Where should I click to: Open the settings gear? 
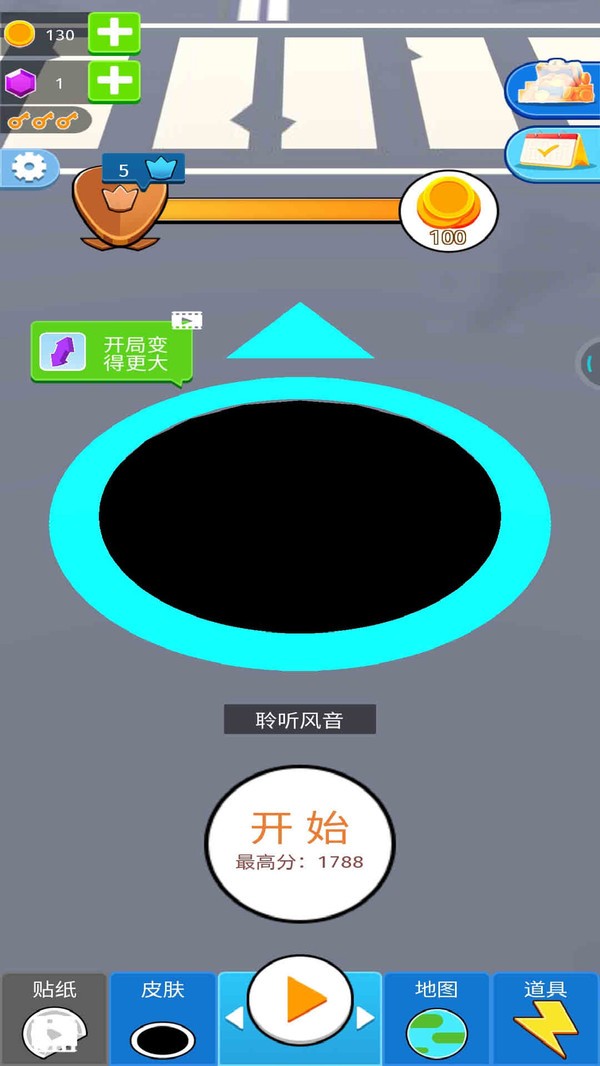[28, 168]
